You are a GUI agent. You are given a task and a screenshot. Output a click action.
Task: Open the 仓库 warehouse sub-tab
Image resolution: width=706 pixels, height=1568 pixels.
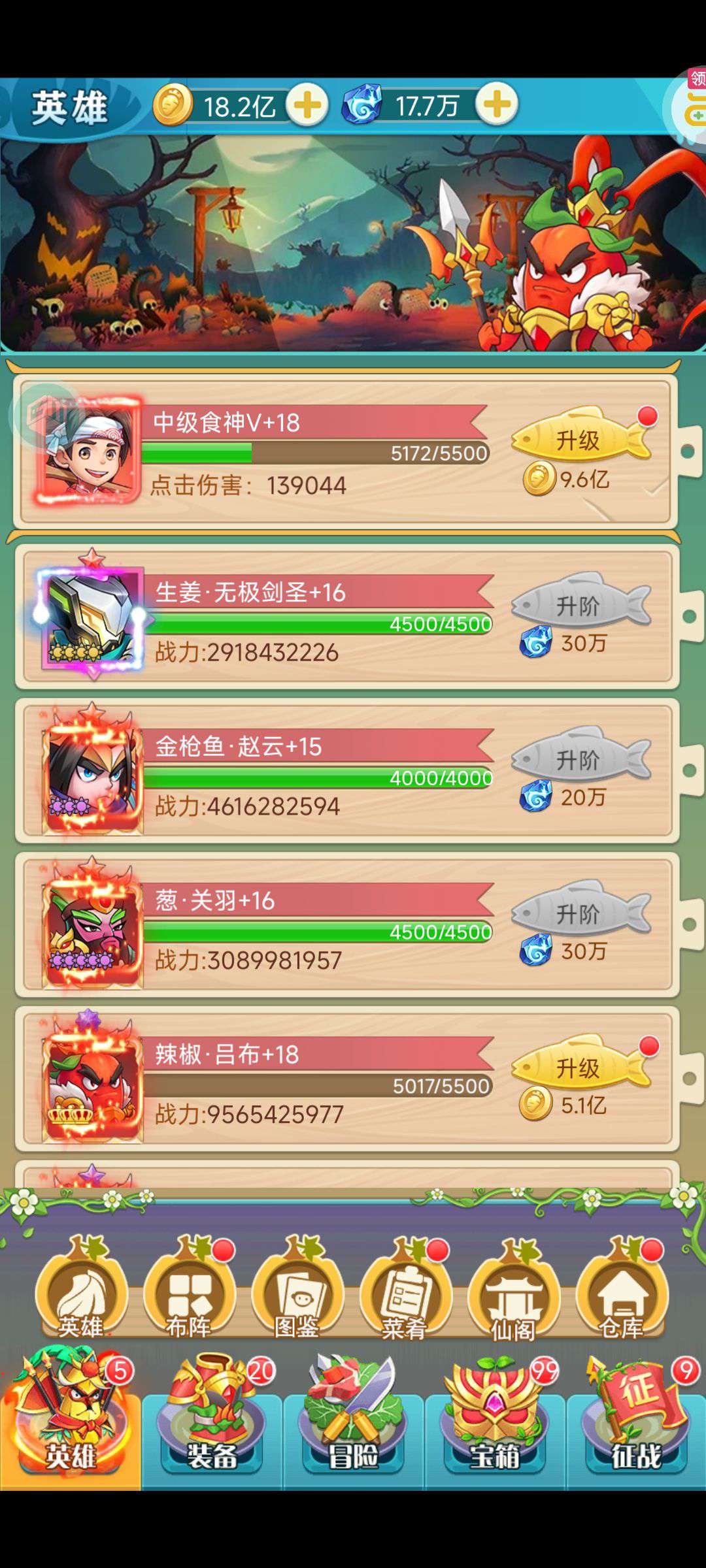[622, 1288]
